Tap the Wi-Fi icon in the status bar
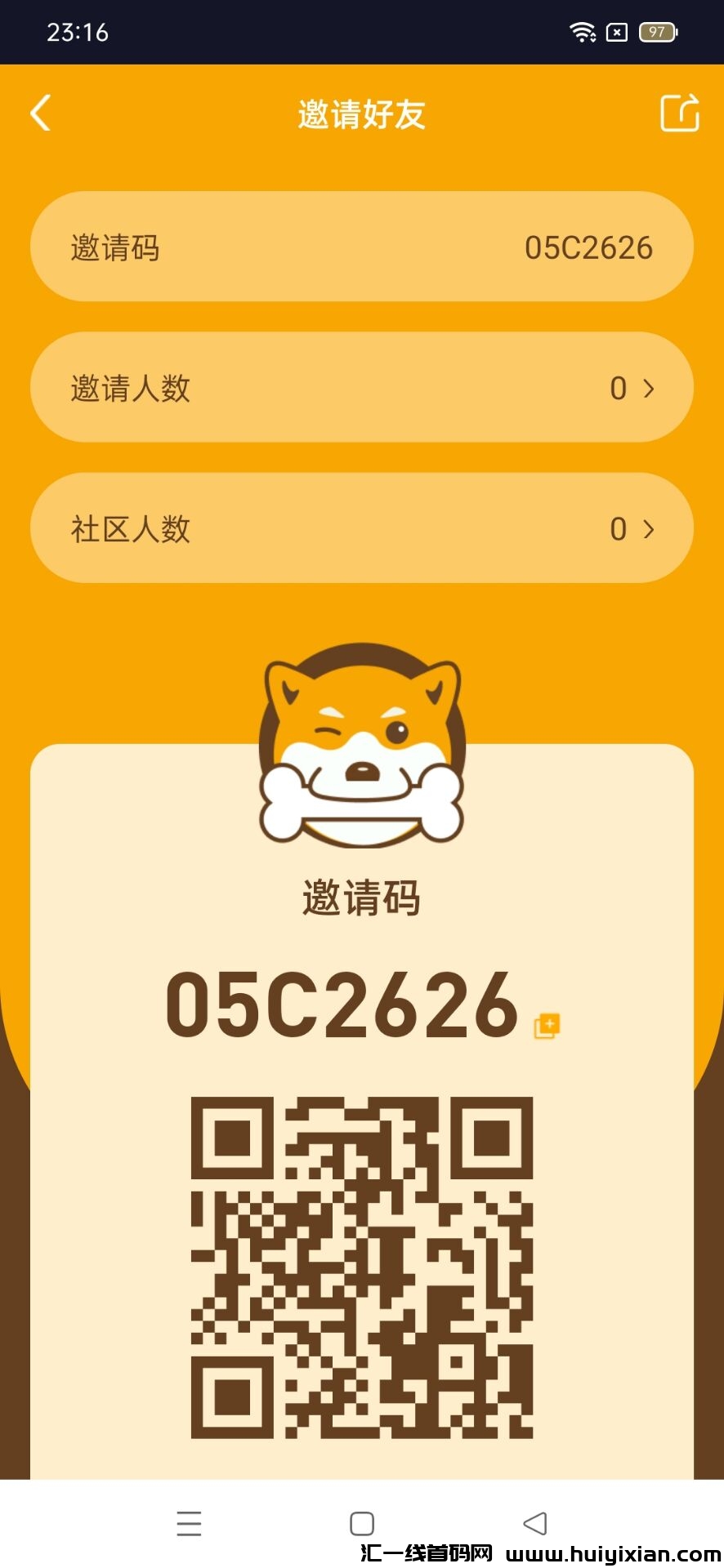Image resolution: width=724 pixels, height=1568 pixels. pyautogui.click(x=583, y=32)
